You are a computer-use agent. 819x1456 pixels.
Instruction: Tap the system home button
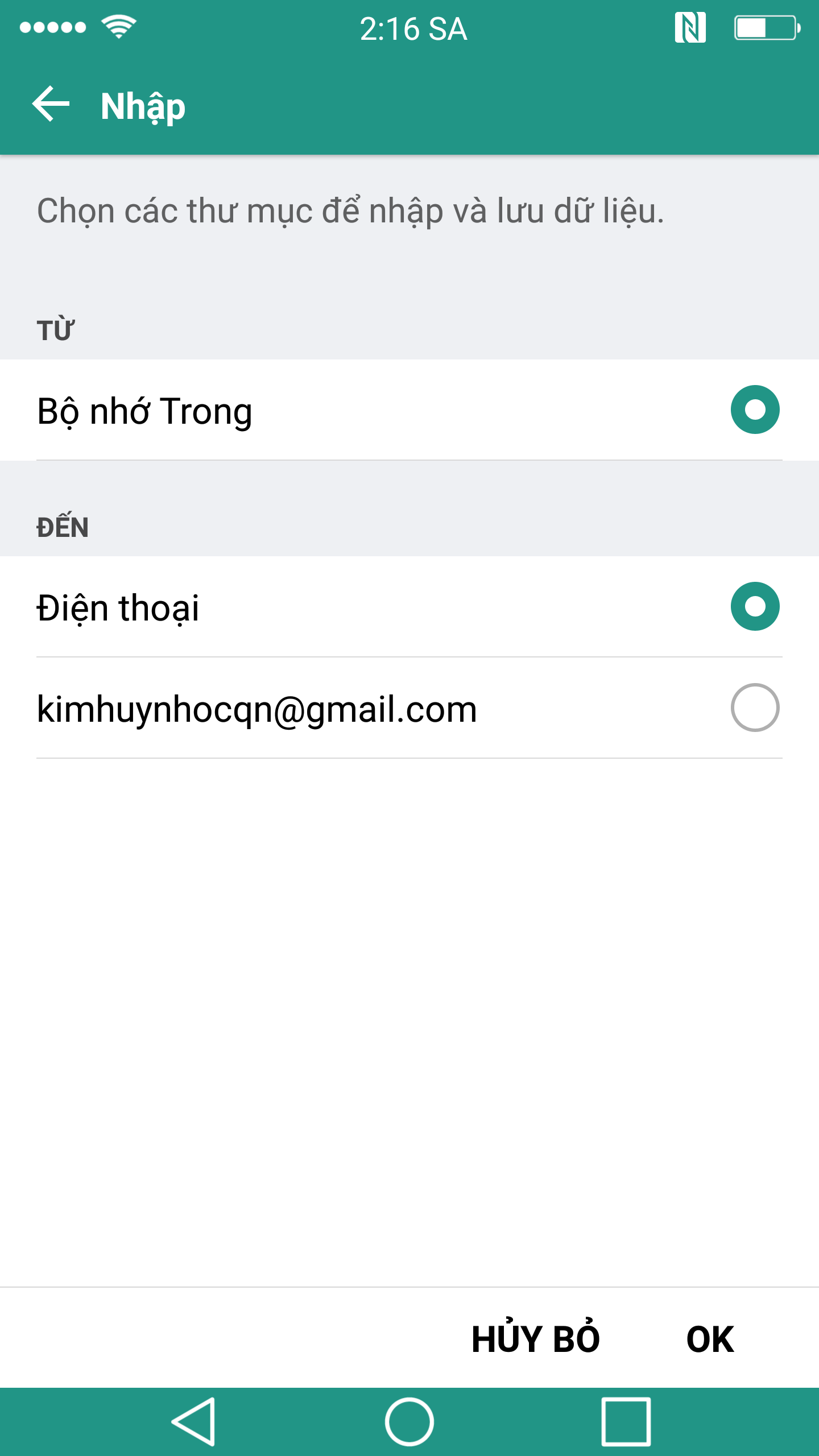tap(409, 1421)
